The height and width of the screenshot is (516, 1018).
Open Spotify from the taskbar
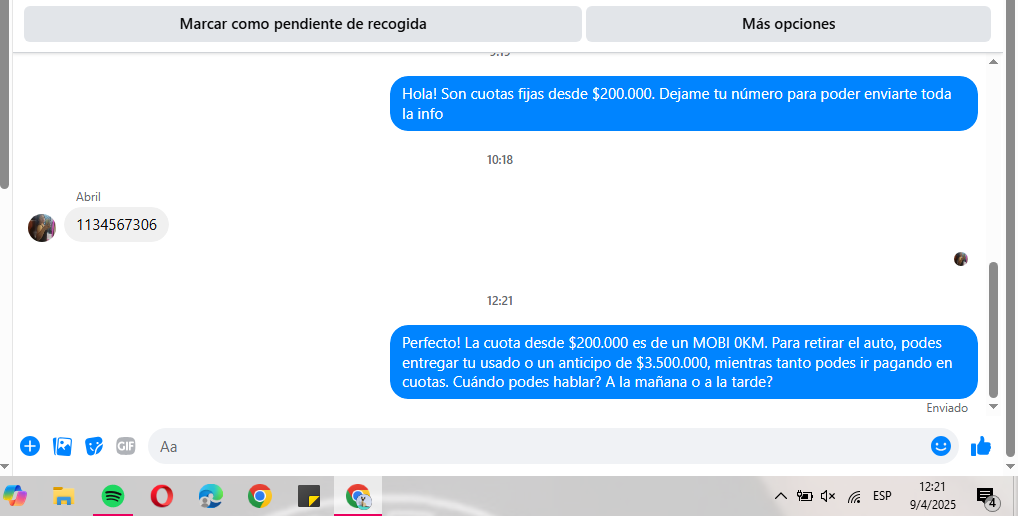113,496
